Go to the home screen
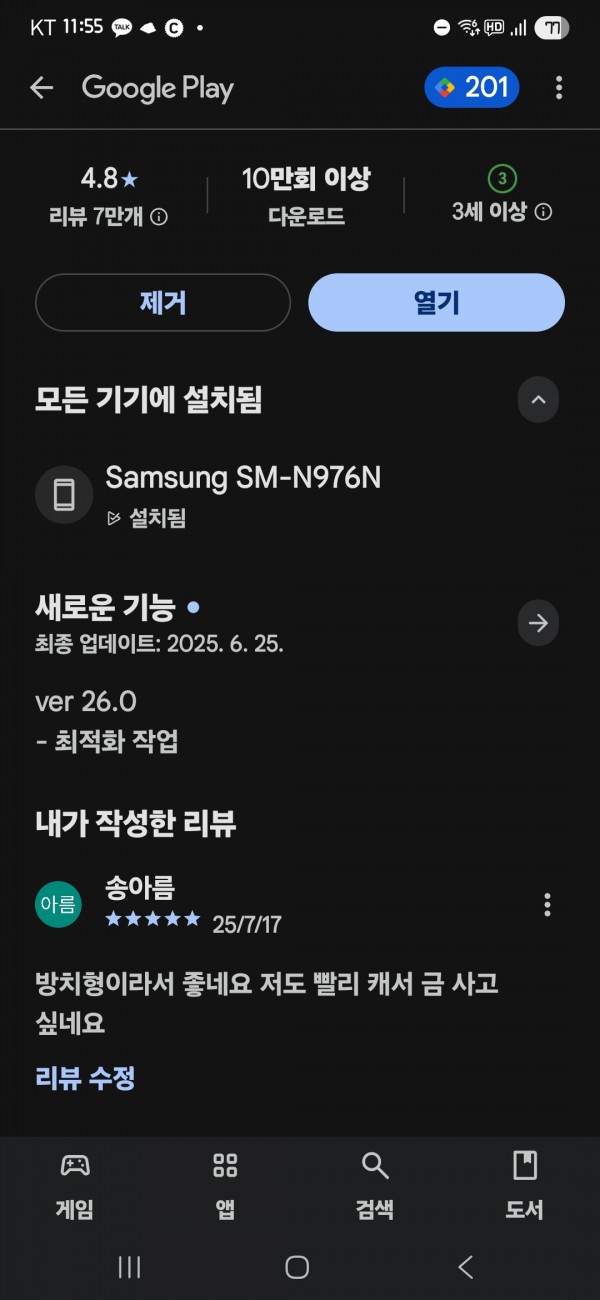 click(x=297, y=1268)
